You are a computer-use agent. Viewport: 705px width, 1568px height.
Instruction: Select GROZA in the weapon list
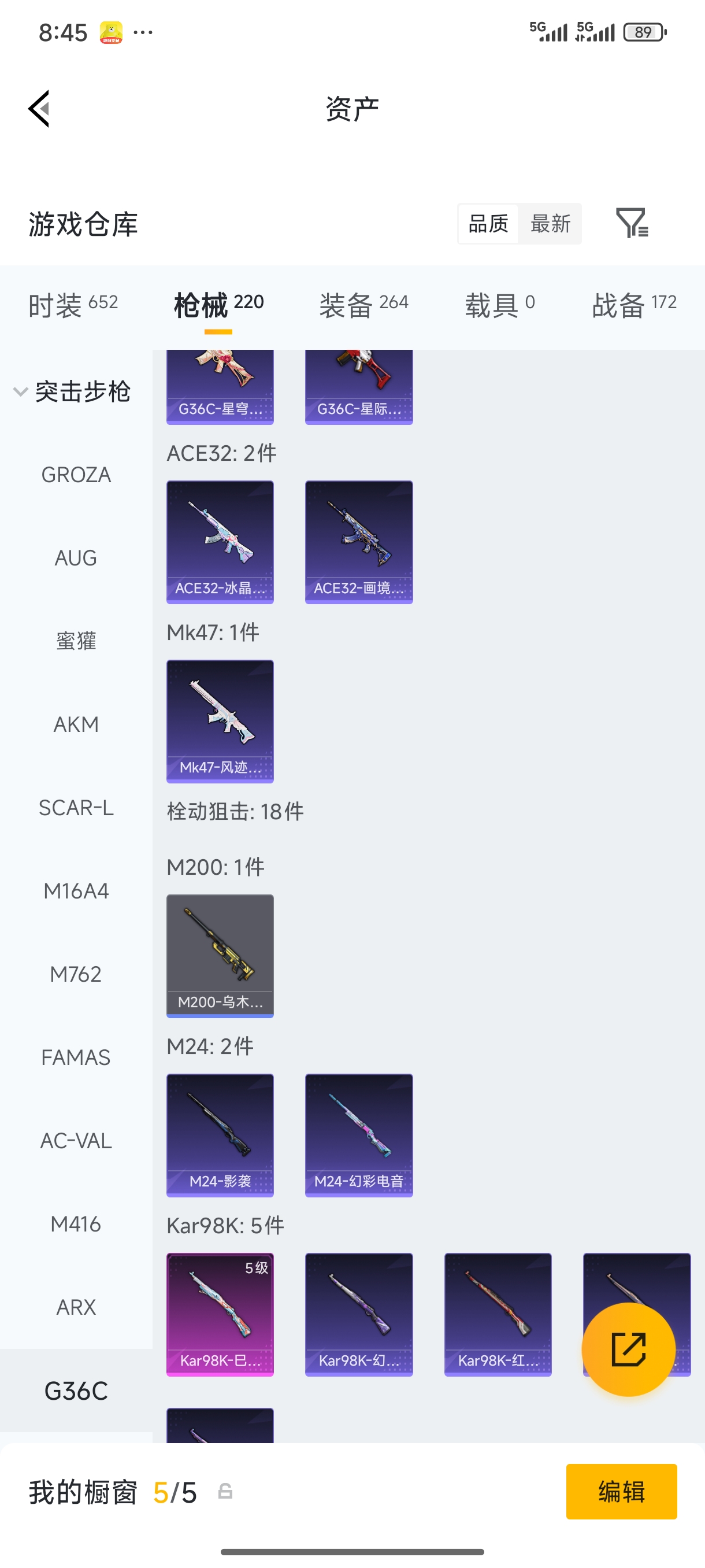76,475
